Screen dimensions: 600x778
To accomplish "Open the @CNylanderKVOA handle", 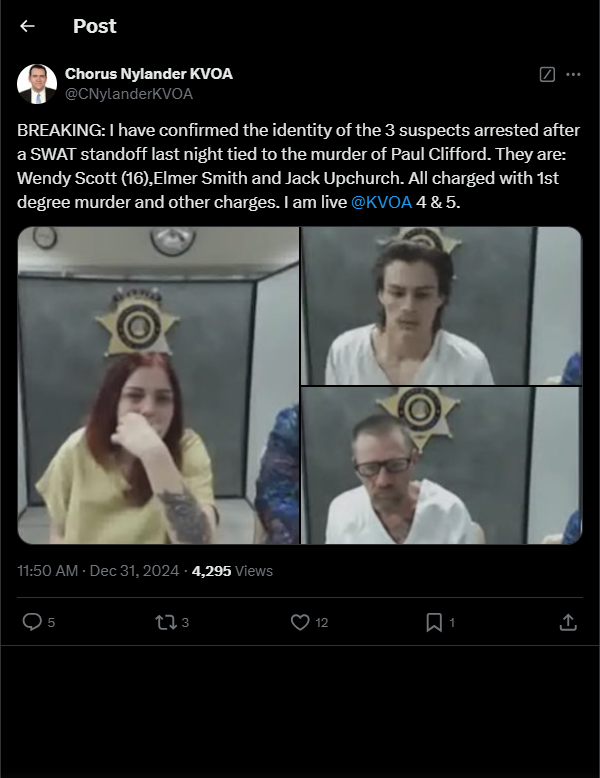I will (129, 94).
